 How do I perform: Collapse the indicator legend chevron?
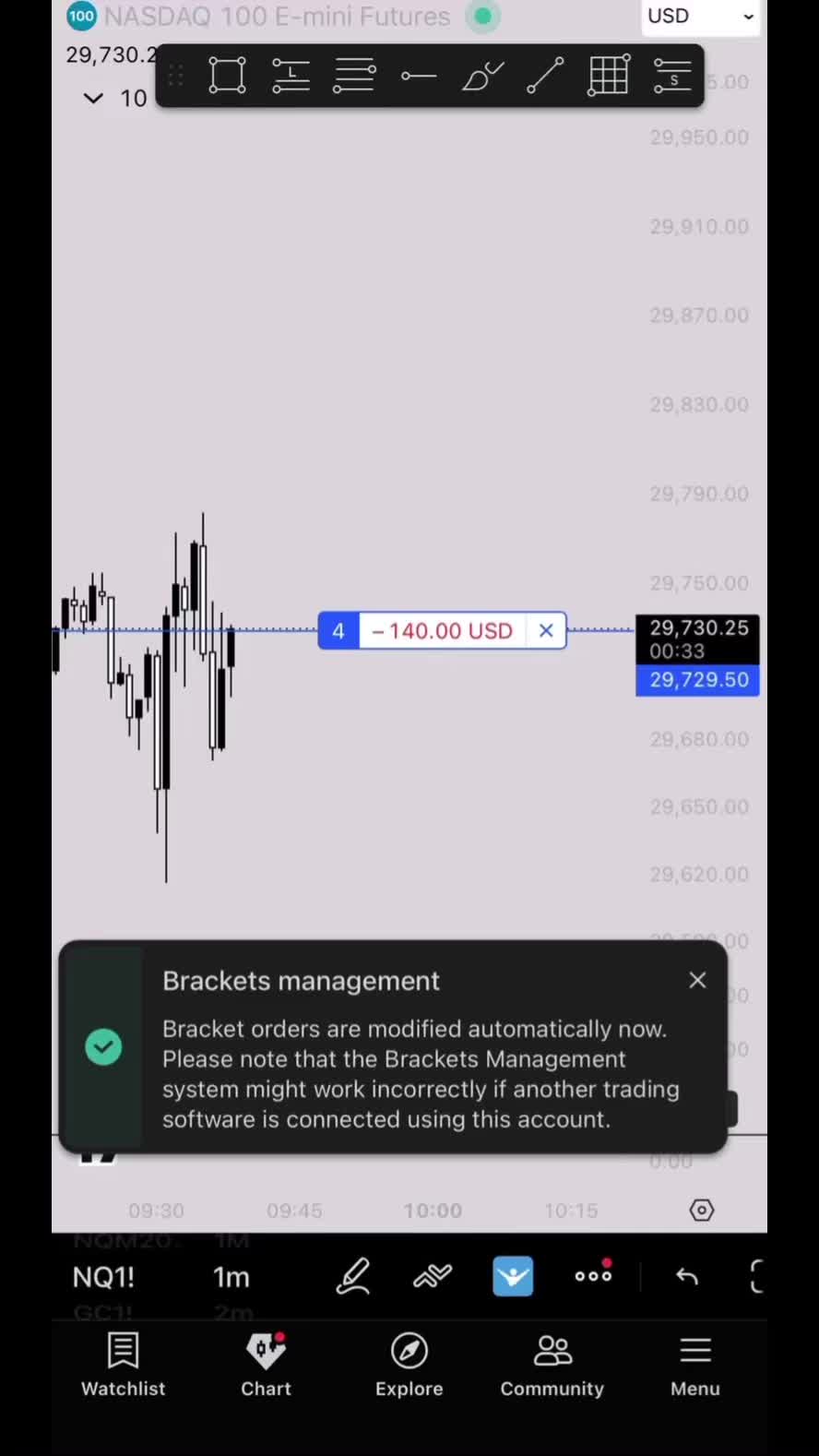93,98
